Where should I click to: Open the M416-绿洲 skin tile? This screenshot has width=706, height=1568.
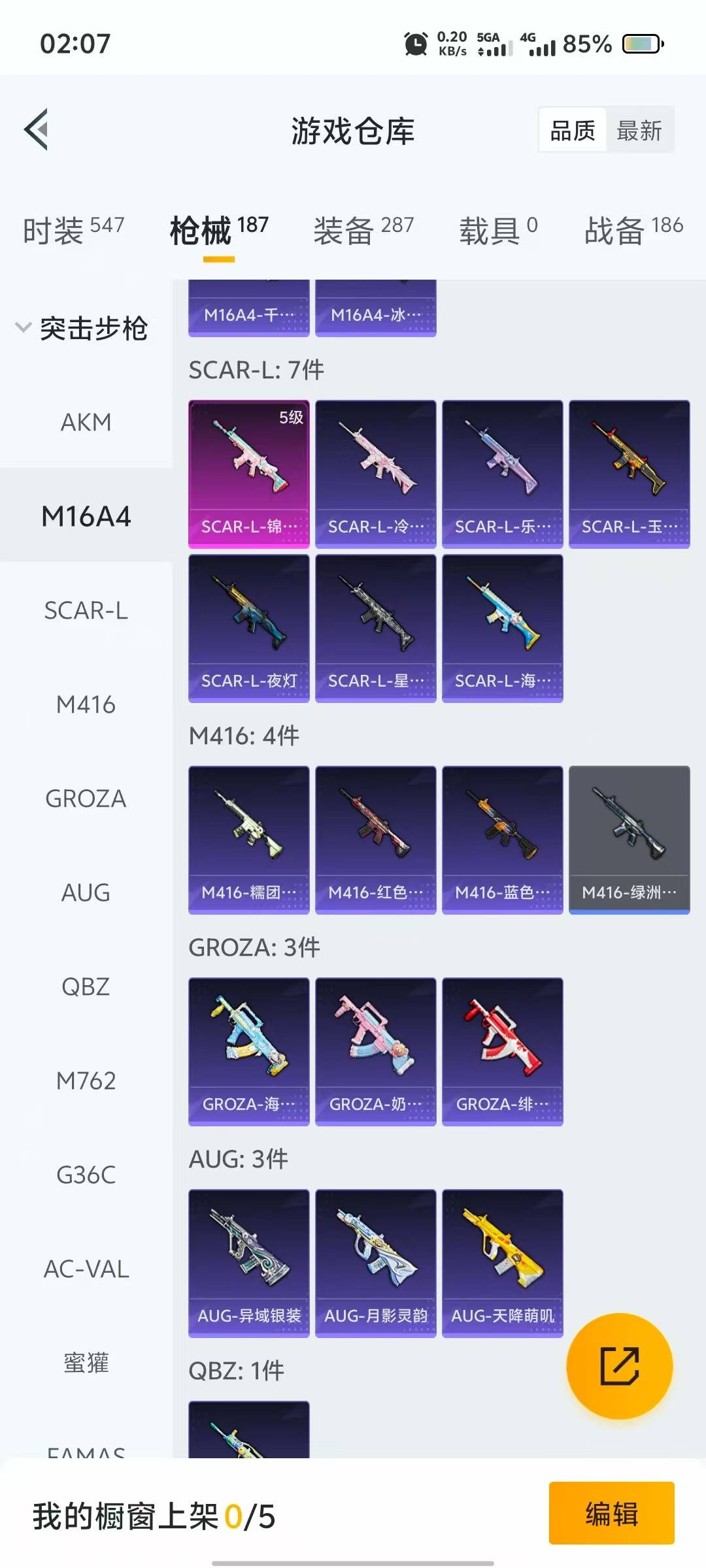click(630, 840)
